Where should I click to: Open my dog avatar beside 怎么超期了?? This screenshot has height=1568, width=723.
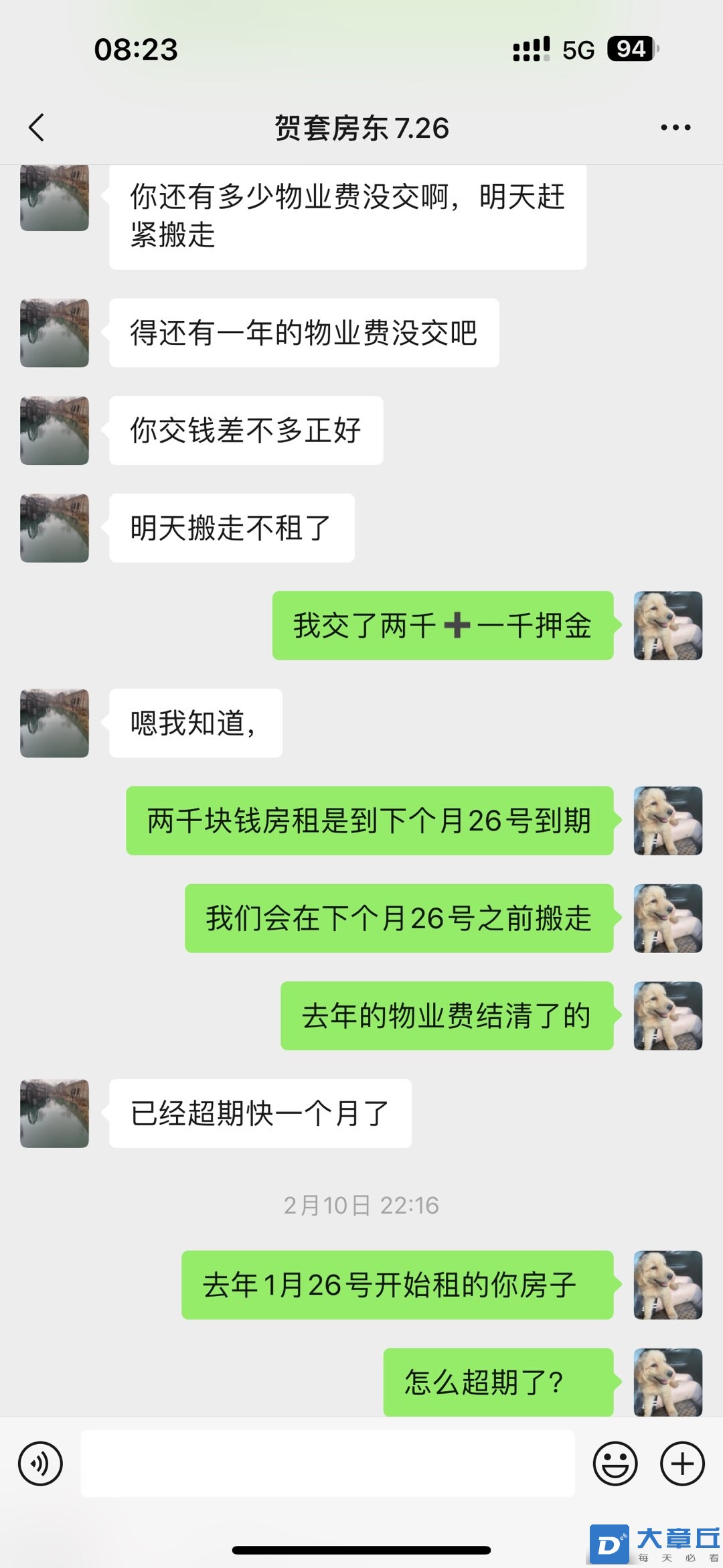[667, 1381]
